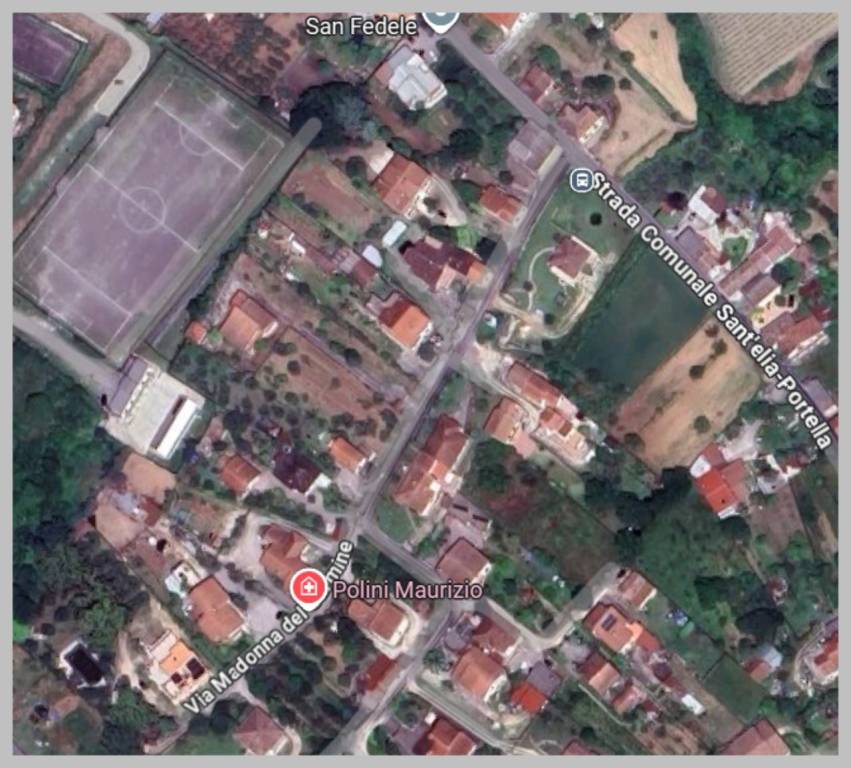This screenshot has width=851, height=768.
Task: Tap the bus stop icon on Strada Comunale
Action: [580, 181]
